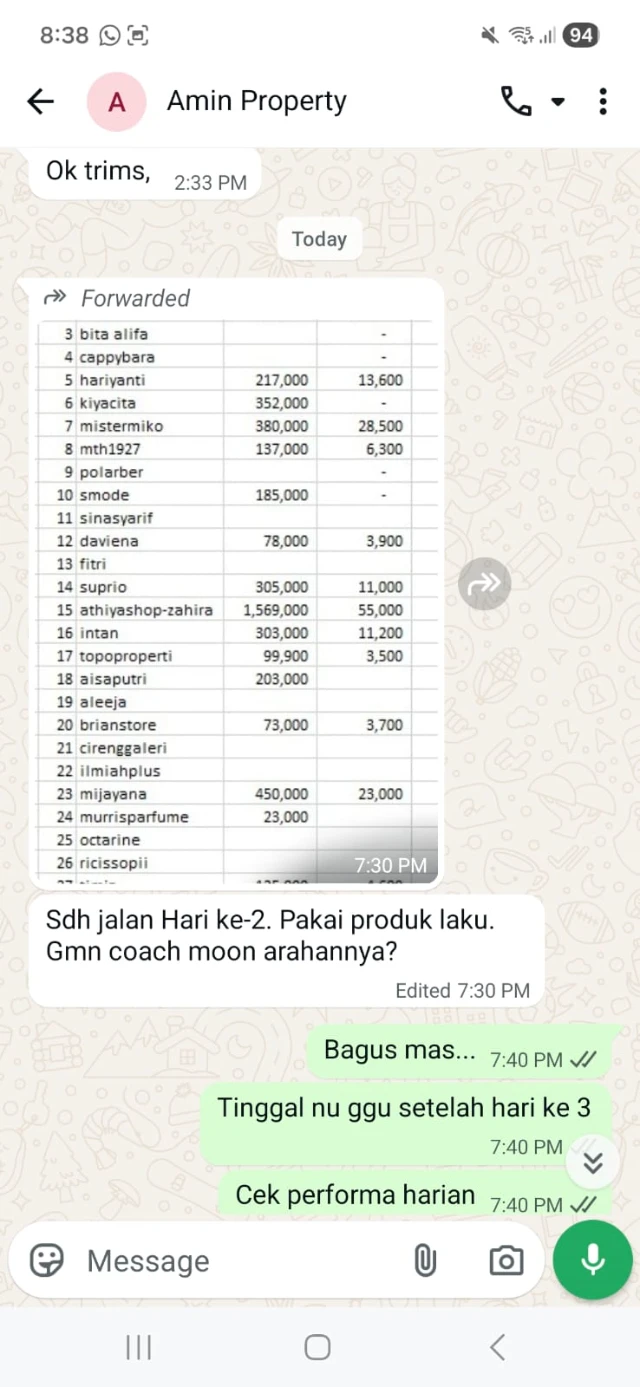Open the camera to take a photo

tap(506, 1261)
